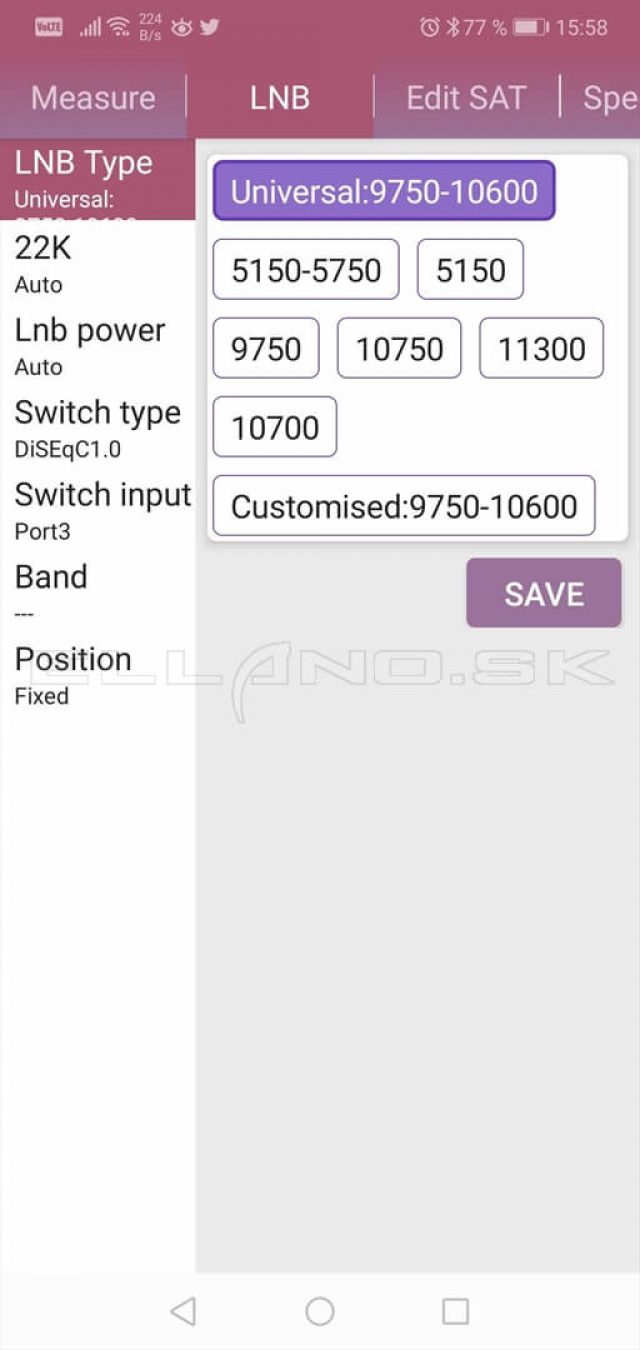Pick the 10700 LNB frequency
640x1350 pixels.
275,427
